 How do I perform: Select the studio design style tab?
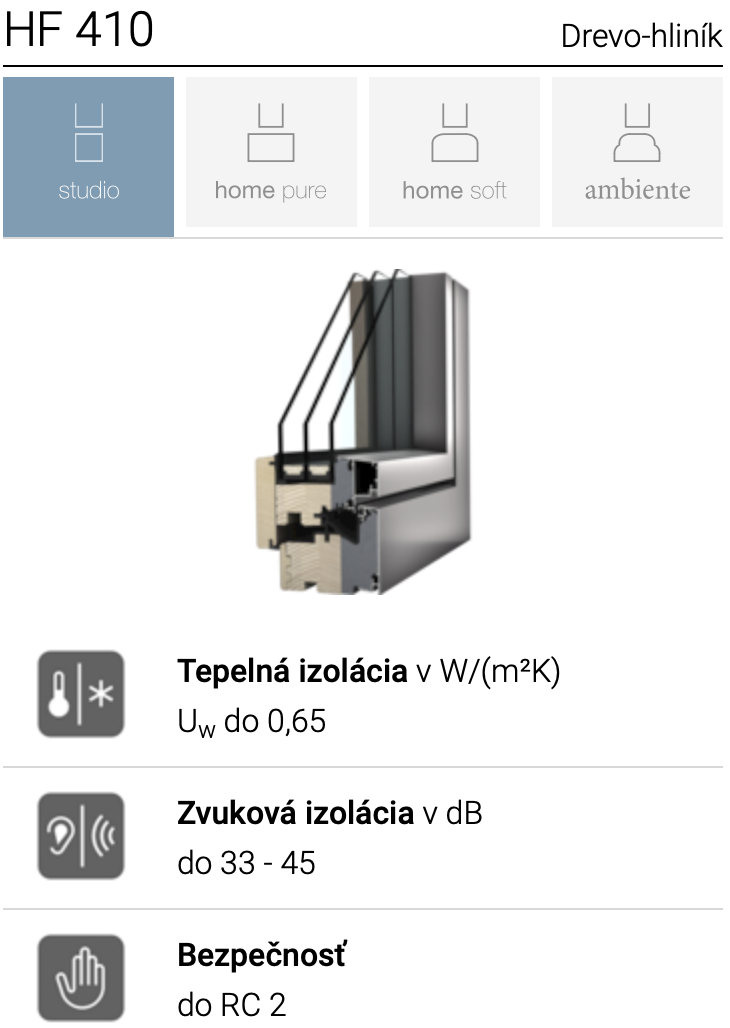click(88, 156)
